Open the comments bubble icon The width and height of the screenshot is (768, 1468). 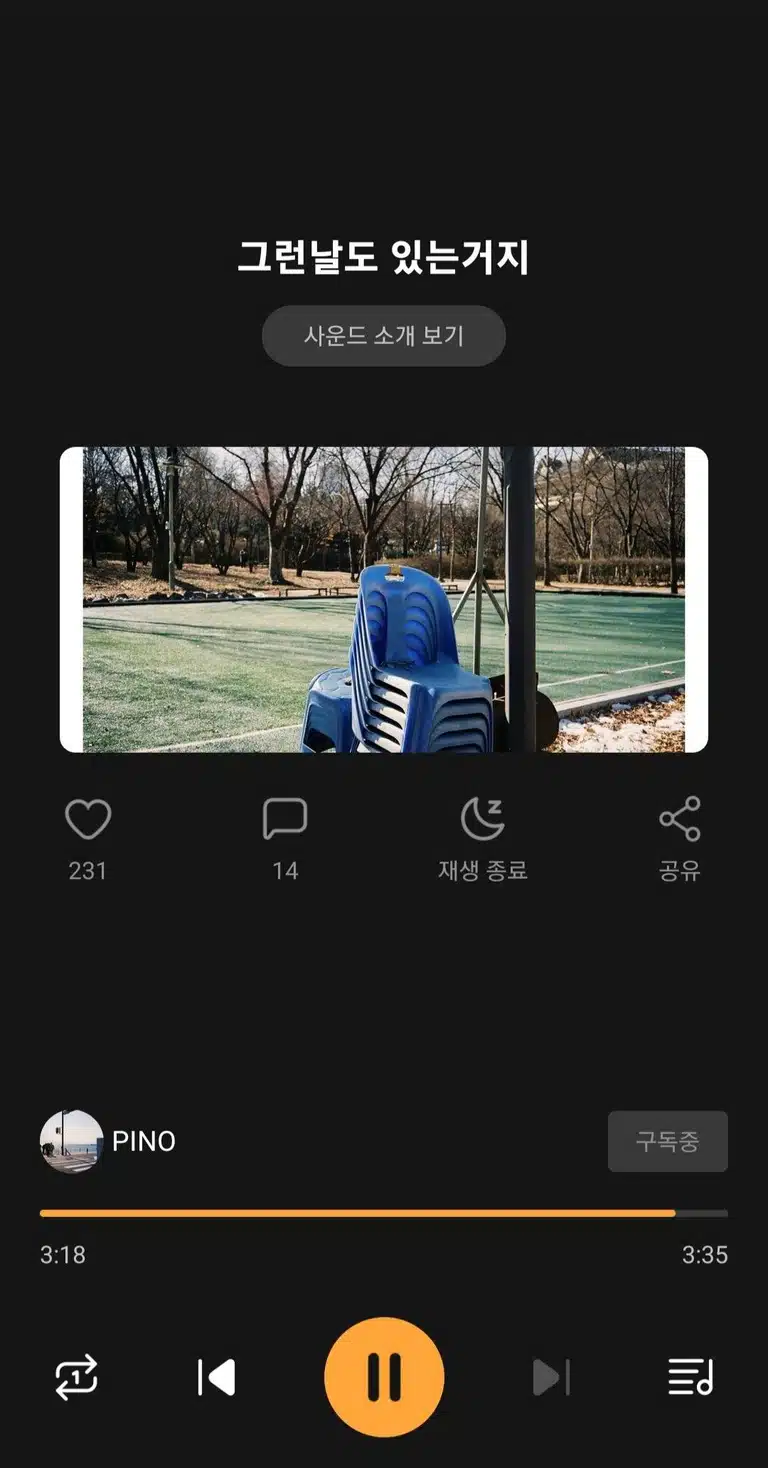pyautogui.click(x=285, y=820)
